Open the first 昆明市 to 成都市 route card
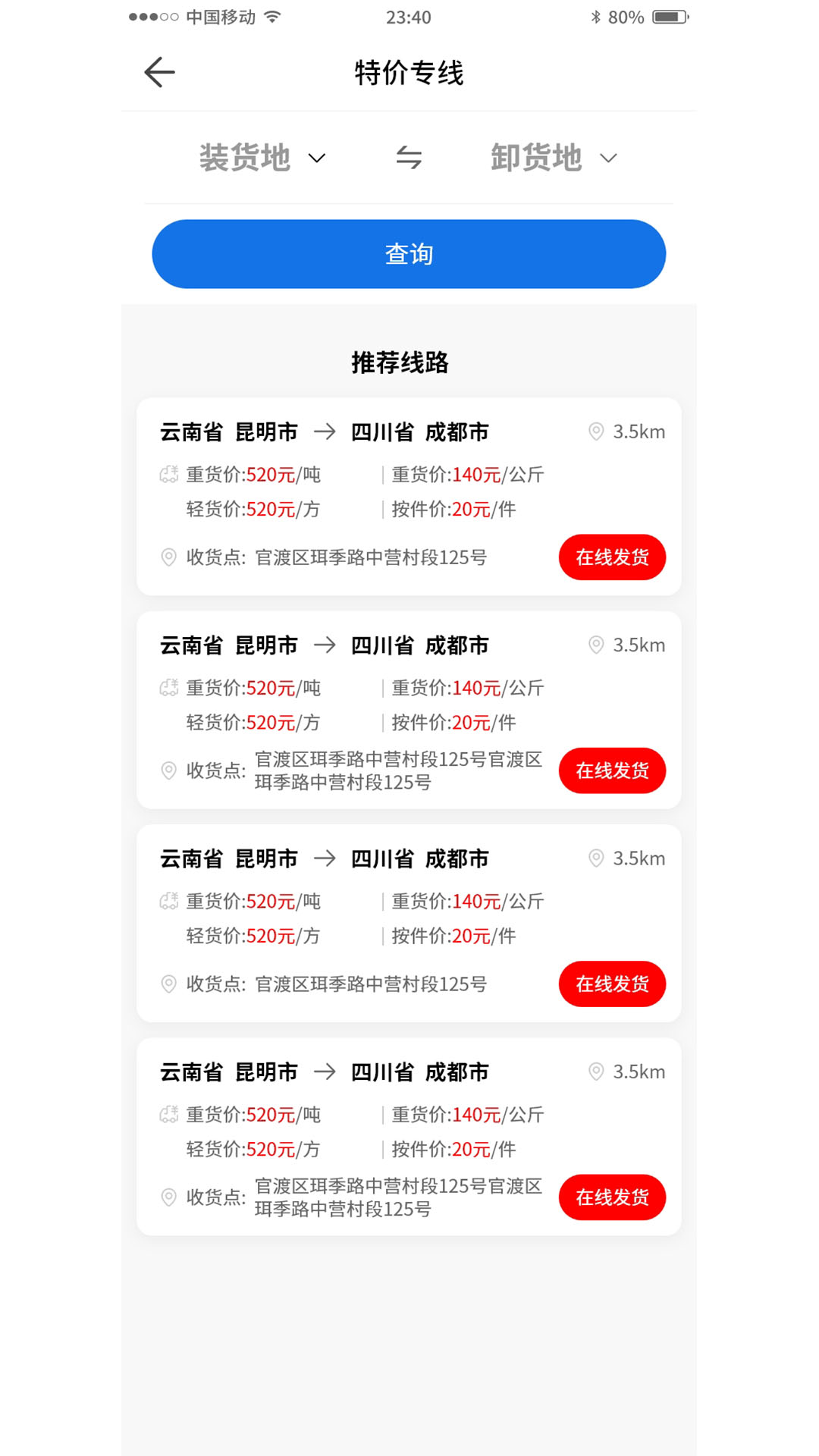The width and height of the screenshot is (819, 1456). pyautogui.click(x=409, y=497)
